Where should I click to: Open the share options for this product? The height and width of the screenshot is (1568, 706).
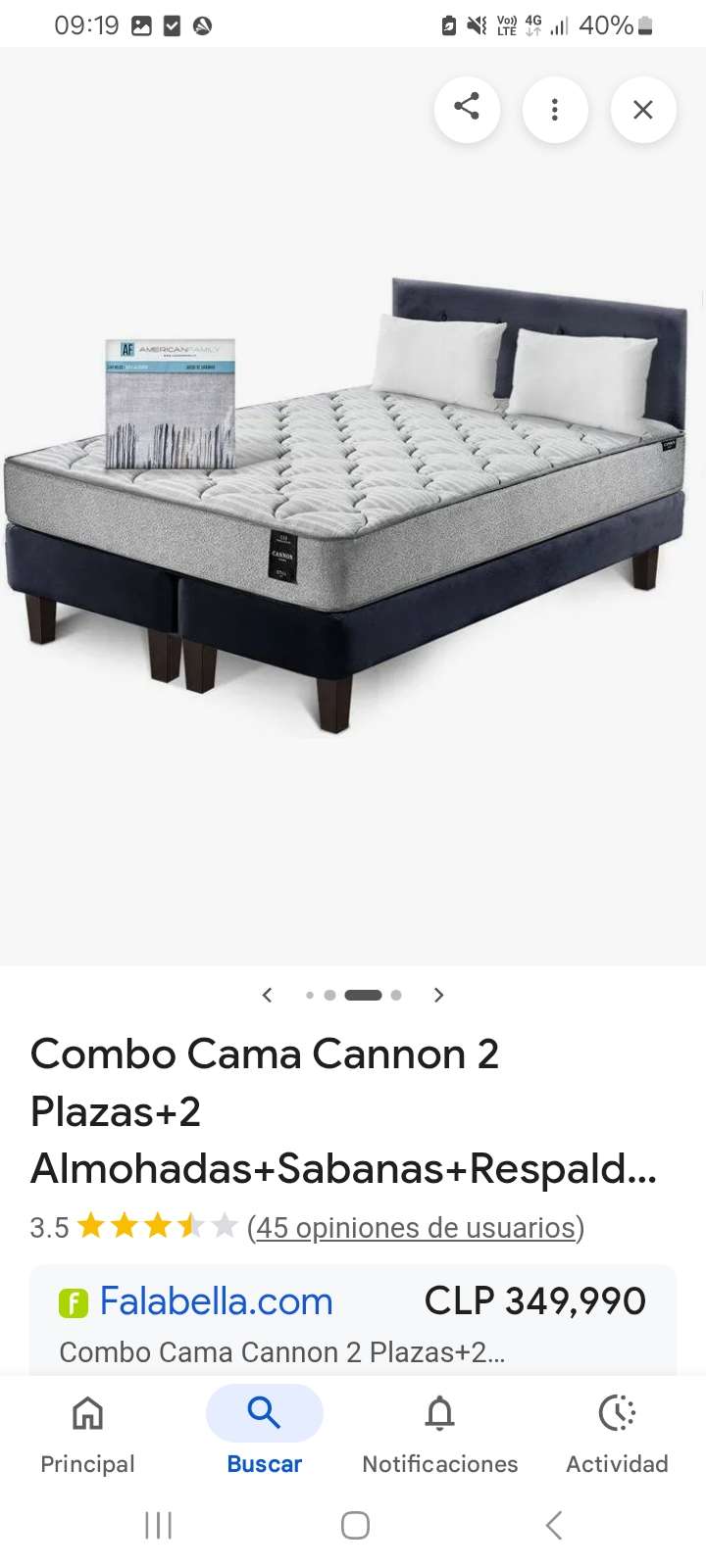[467, 110]
